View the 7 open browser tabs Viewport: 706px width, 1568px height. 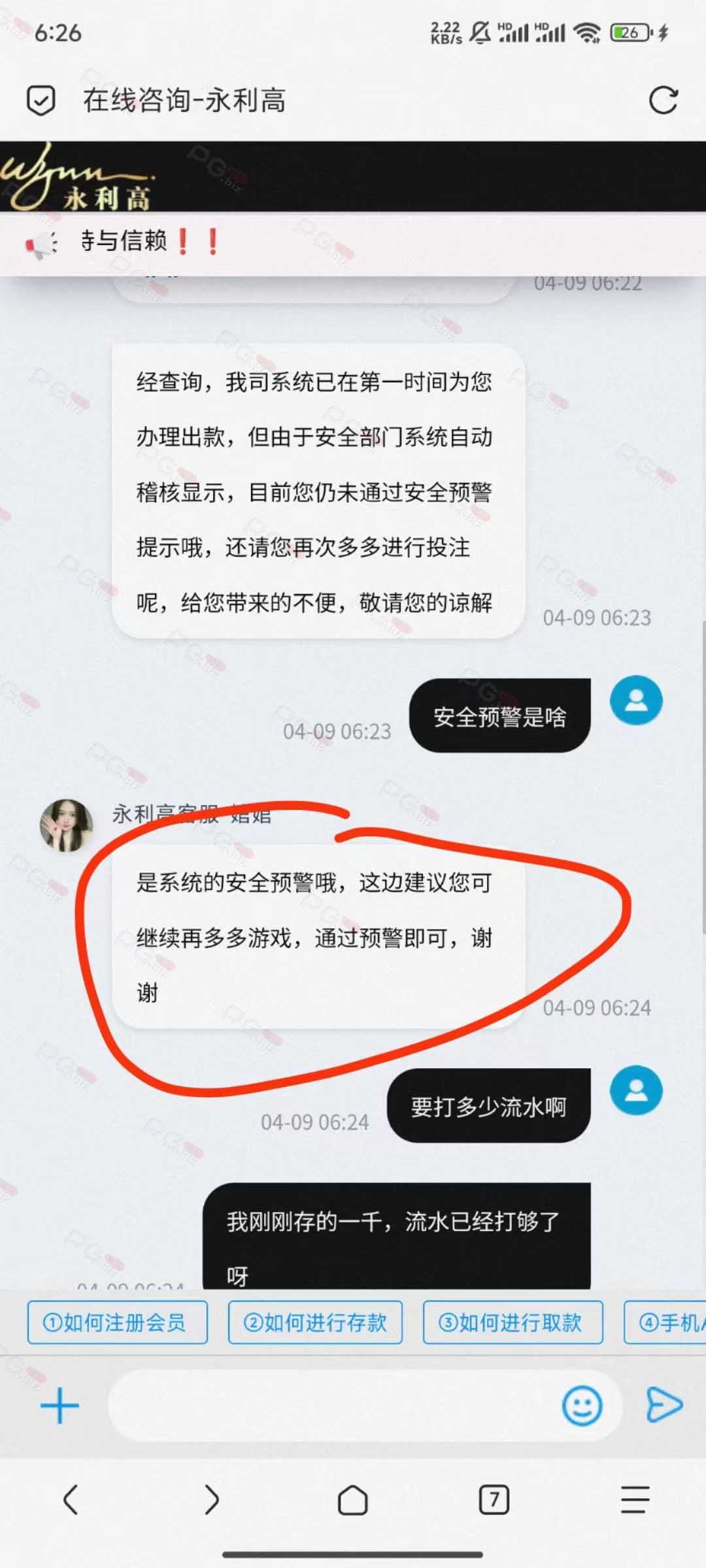tap(494, 1499)
